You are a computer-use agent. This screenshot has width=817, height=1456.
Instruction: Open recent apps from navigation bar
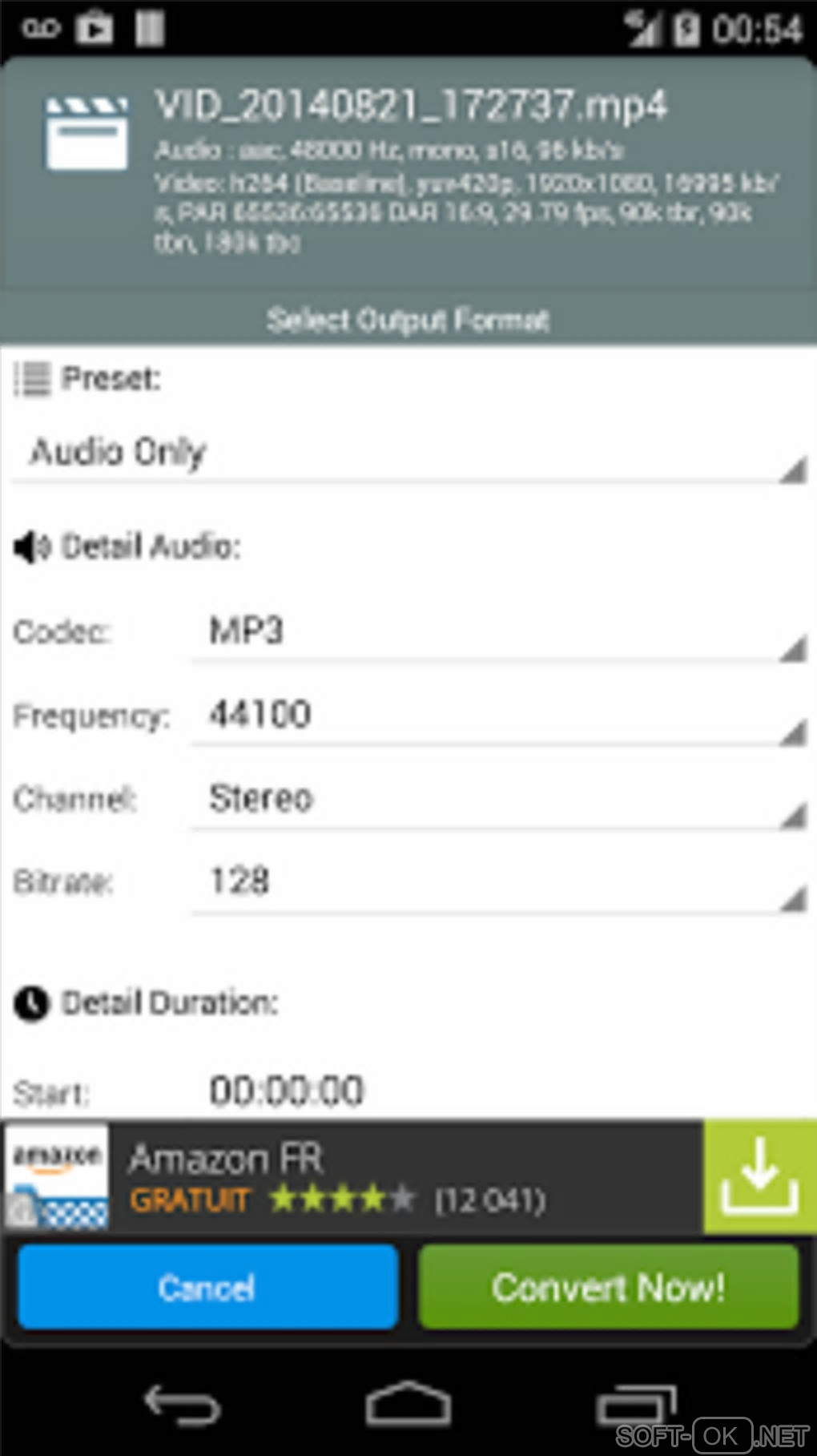[x=637, y=1406]
